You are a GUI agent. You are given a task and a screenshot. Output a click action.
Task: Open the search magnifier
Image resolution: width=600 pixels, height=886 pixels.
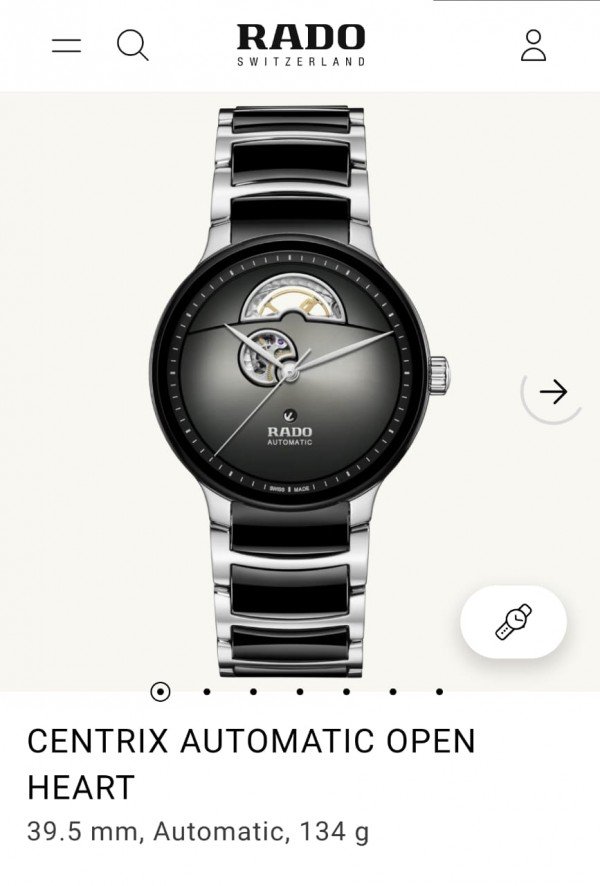coord(132,45)
